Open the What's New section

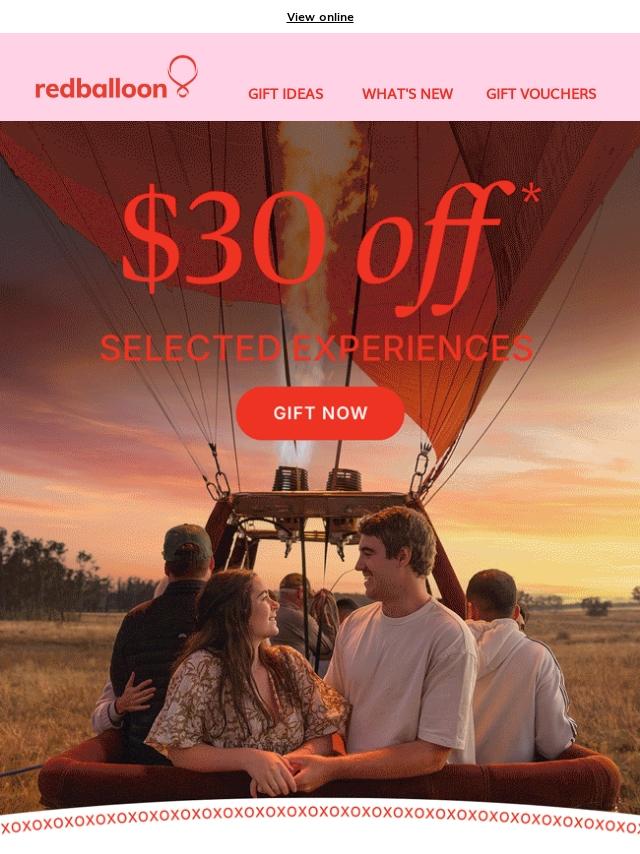tap(407, 94)
